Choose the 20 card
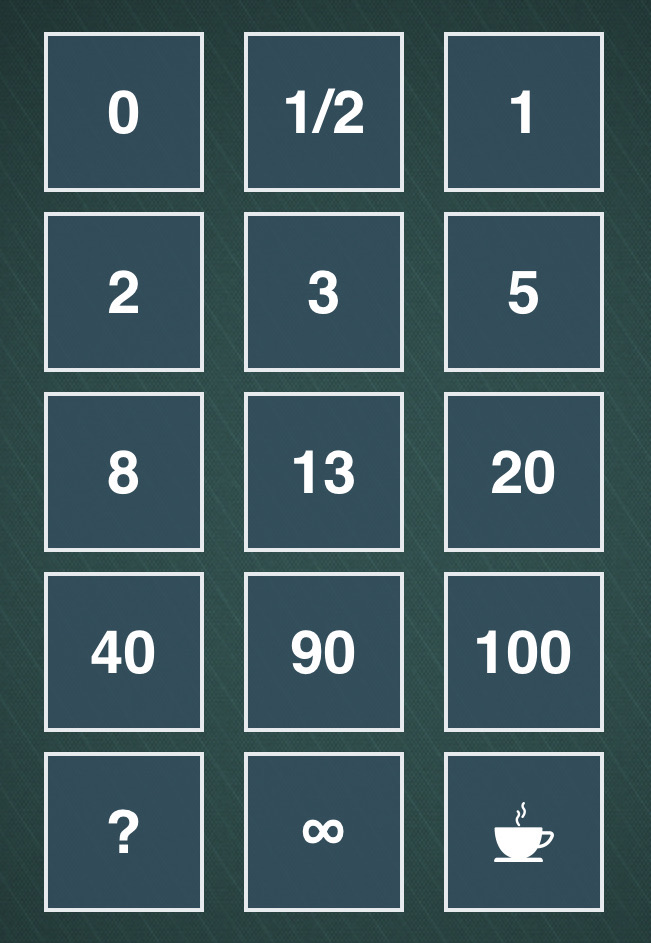 click(x=524, y=472)
